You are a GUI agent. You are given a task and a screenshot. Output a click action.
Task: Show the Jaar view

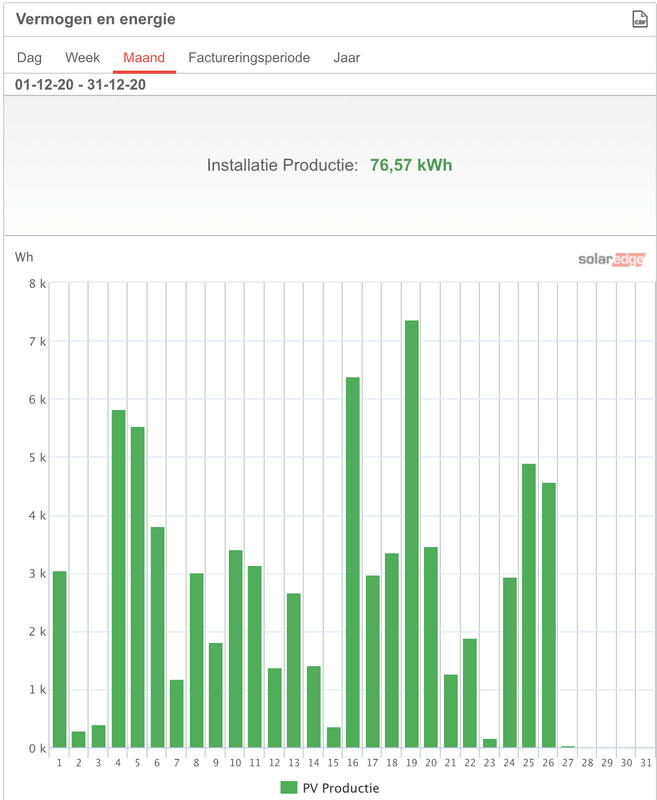coord(346,58)
